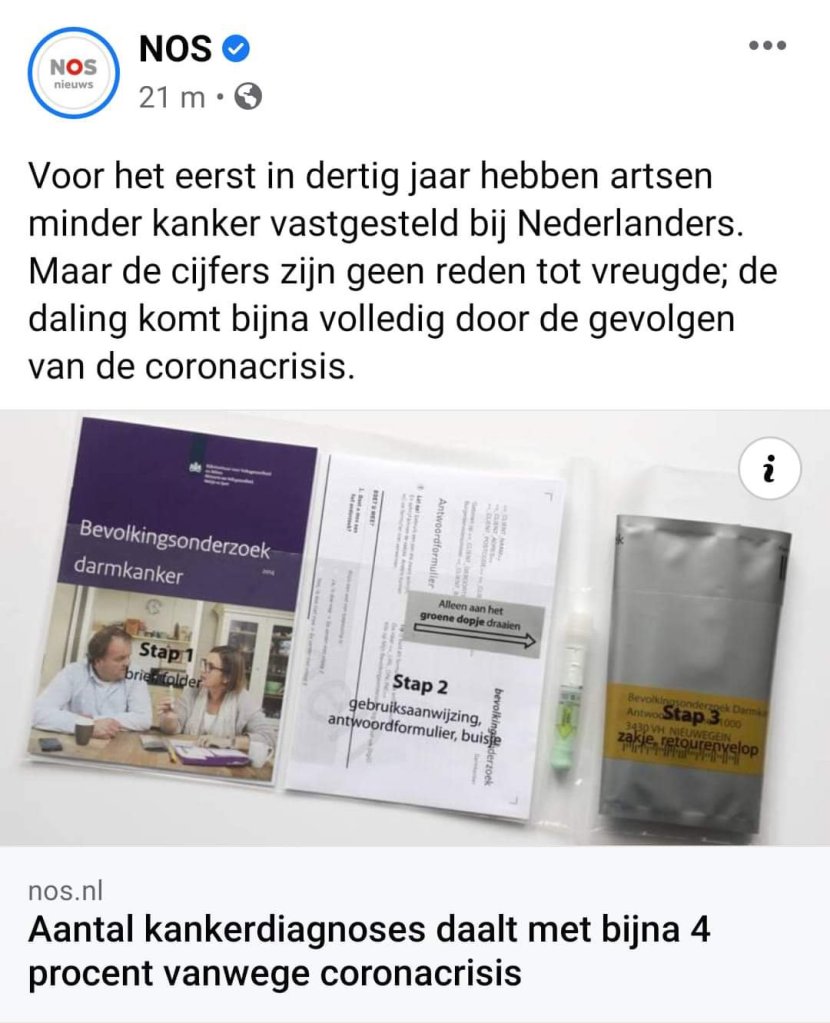Image resolution: width=830 pixels, height=1023 pixels.
Task: Open the nos.nl kankerdiagnoses headline link
Action: (368, 950)
